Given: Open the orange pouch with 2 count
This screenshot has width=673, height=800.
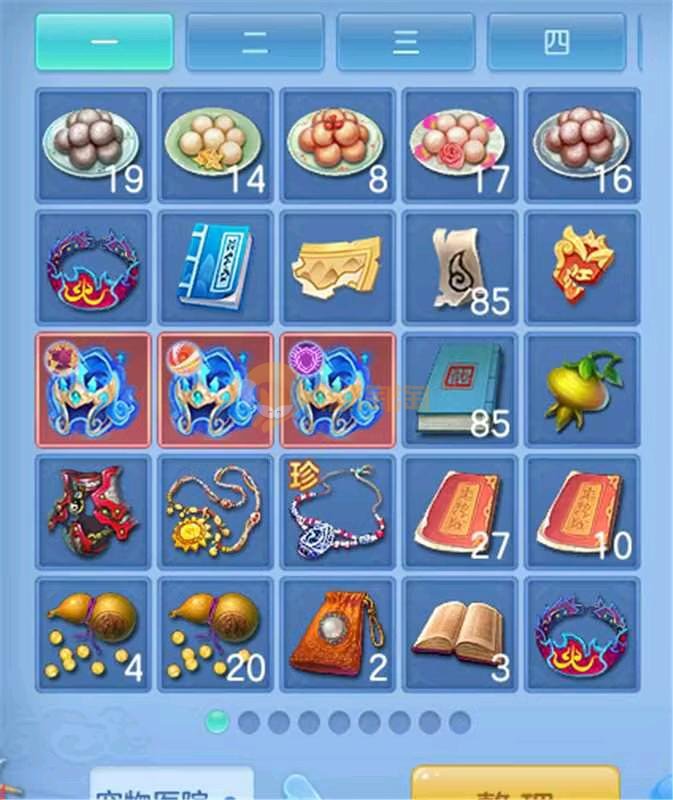Looking at the screenshot, I should click(338, 634).
